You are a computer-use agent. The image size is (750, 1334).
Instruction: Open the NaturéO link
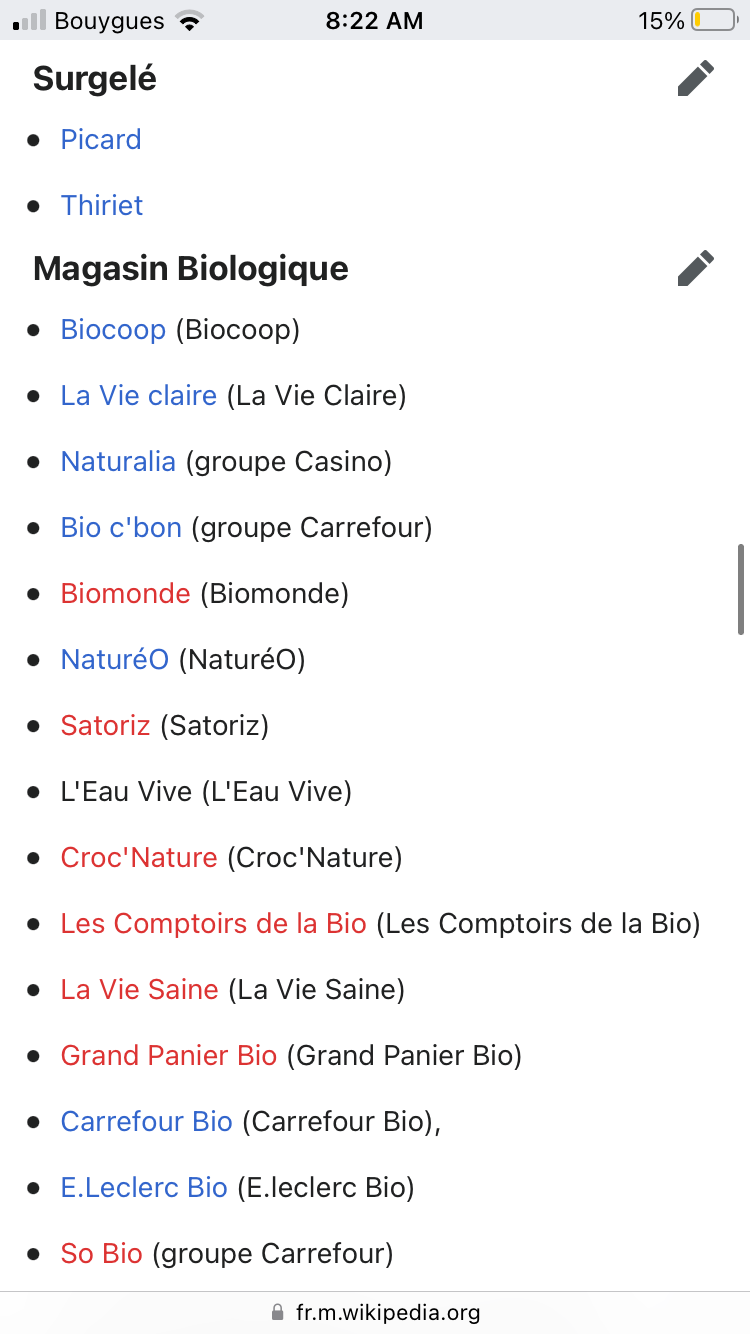pyautogui.click(x=115, y=659)
